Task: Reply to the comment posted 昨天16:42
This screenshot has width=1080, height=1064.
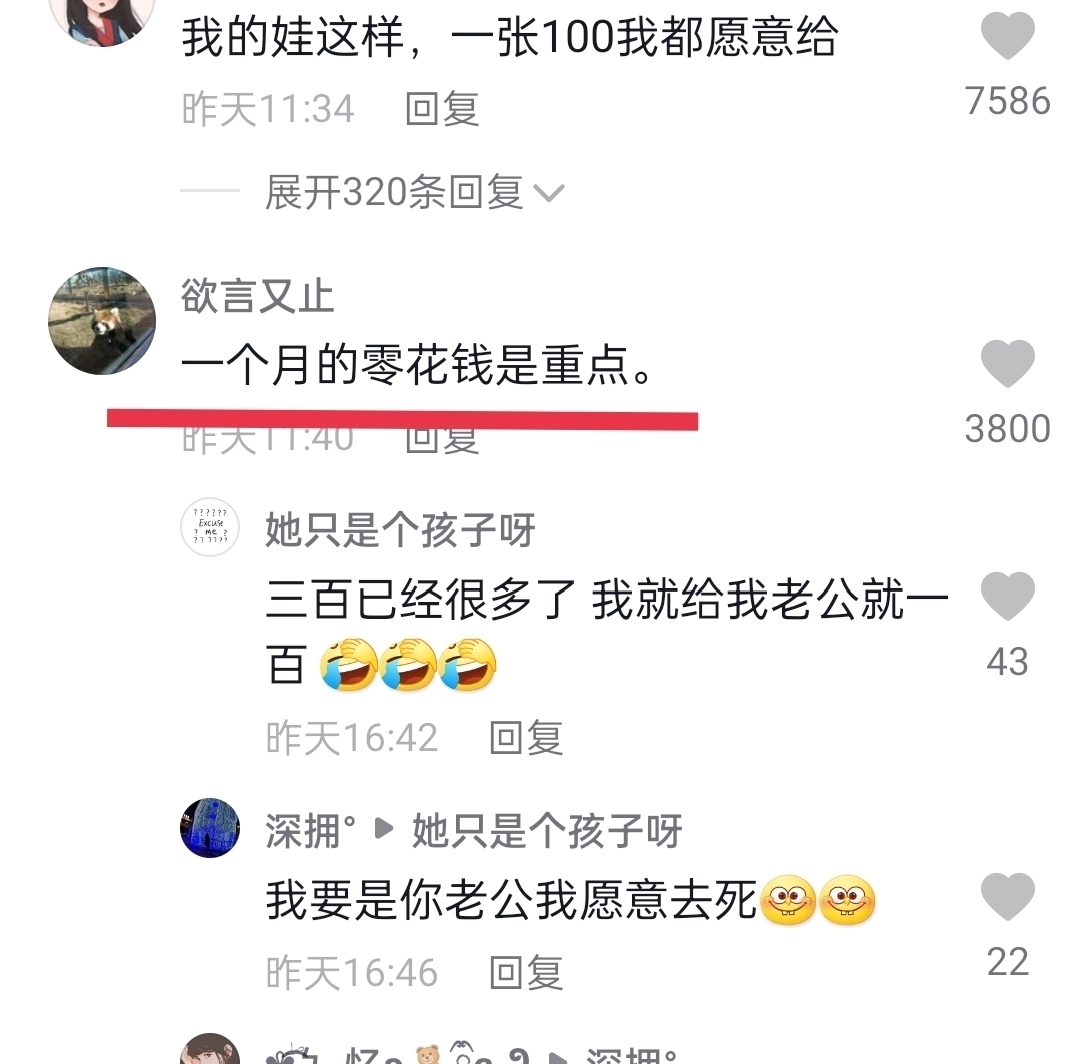Action: tap(526, 738)
